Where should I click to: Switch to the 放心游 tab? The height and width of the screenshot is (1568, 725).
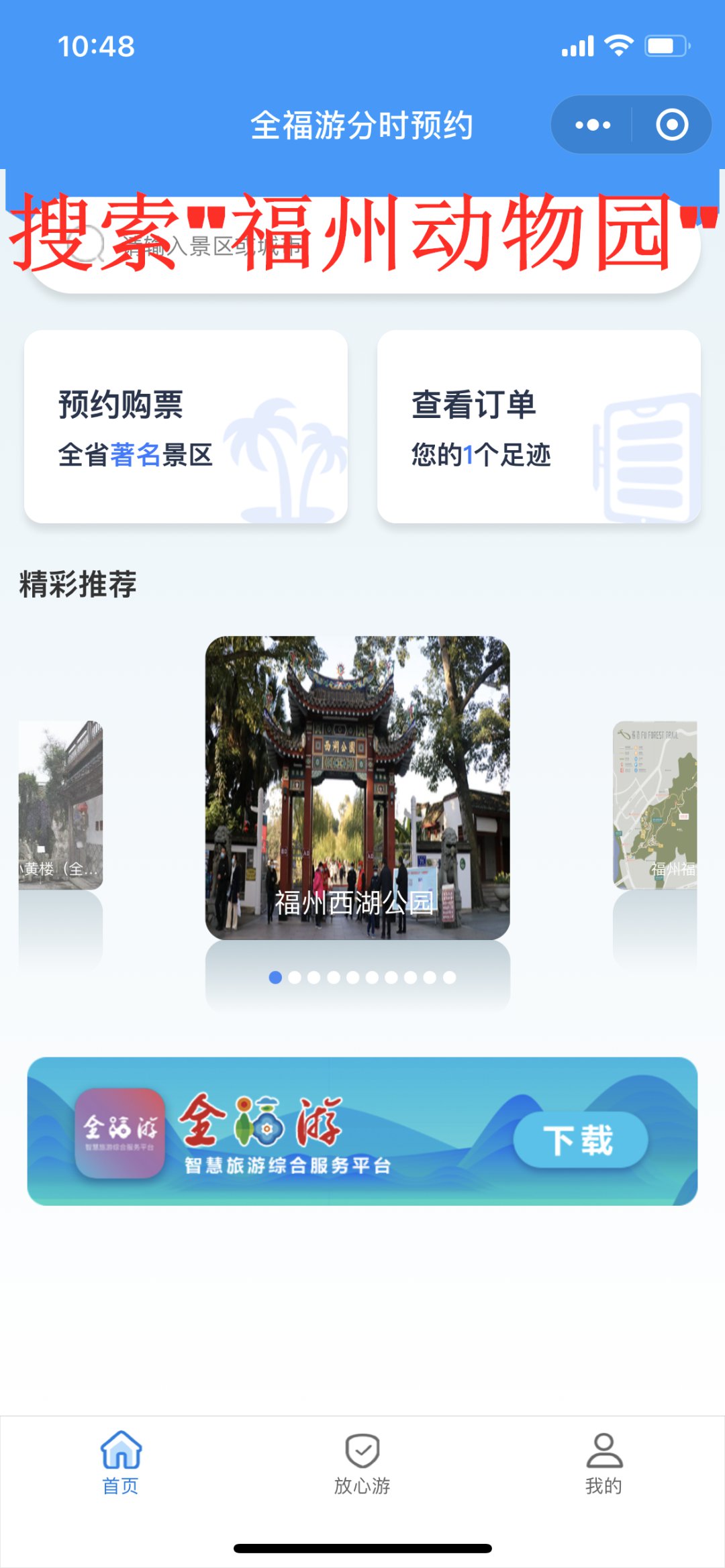tap(362, 1463)
